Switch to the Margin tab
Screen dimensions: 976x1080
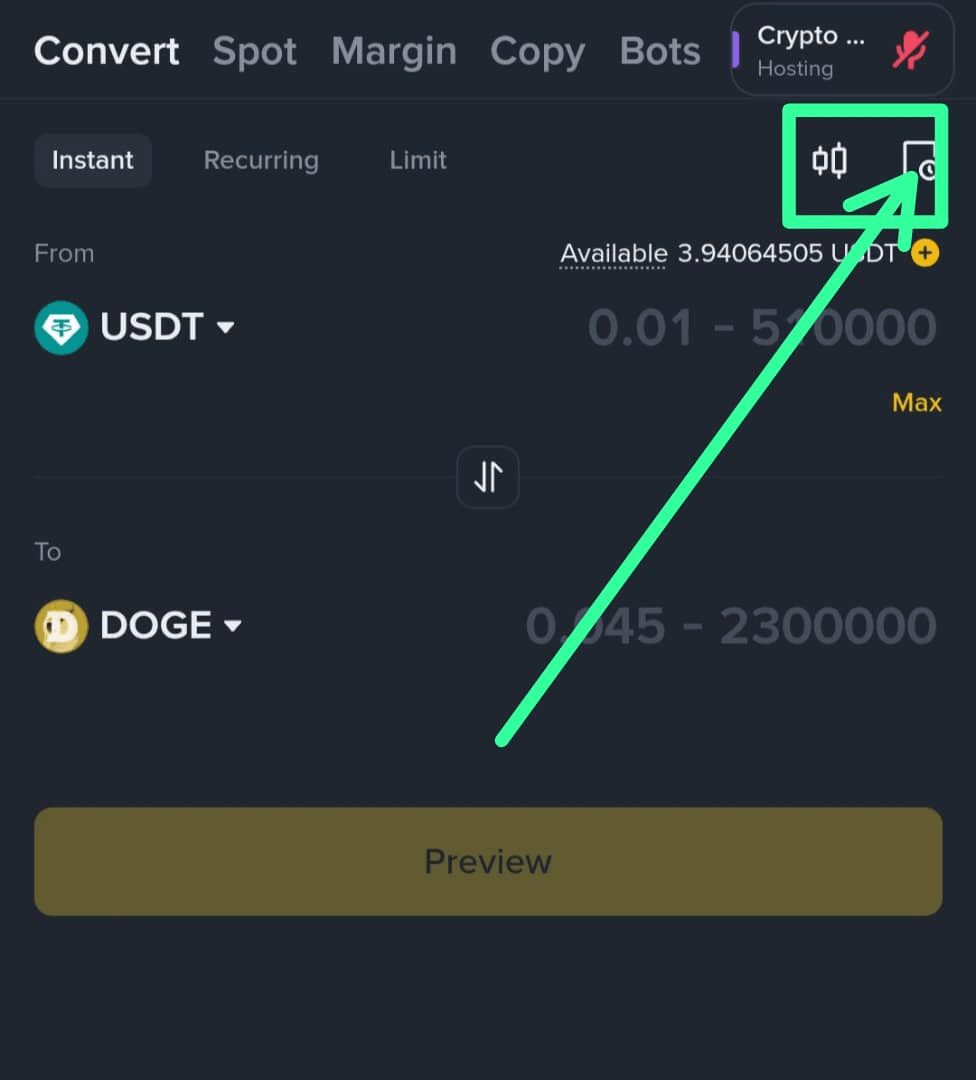[x=393, y=51]
